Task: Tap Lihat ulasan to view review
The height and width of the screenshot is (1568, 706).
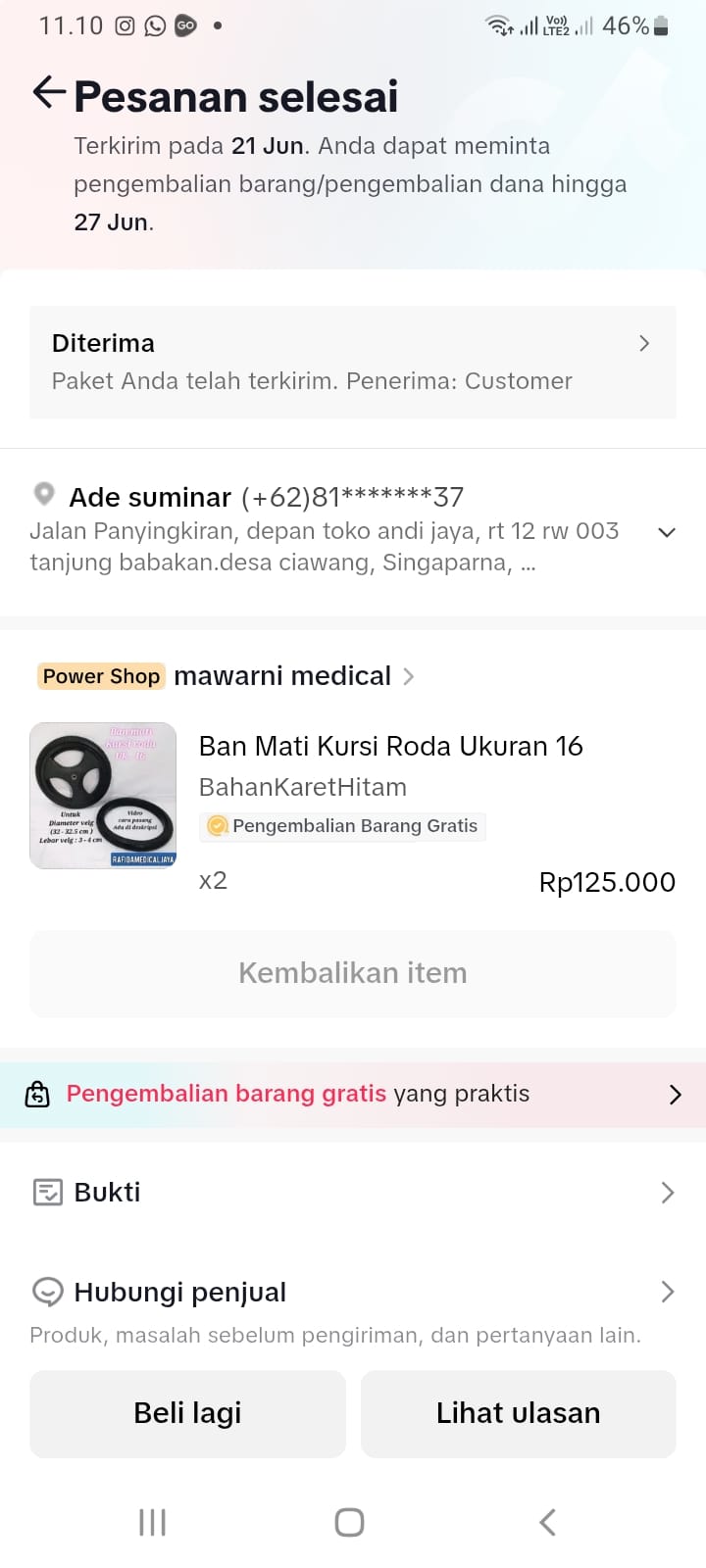Action: click(518, 1413)
